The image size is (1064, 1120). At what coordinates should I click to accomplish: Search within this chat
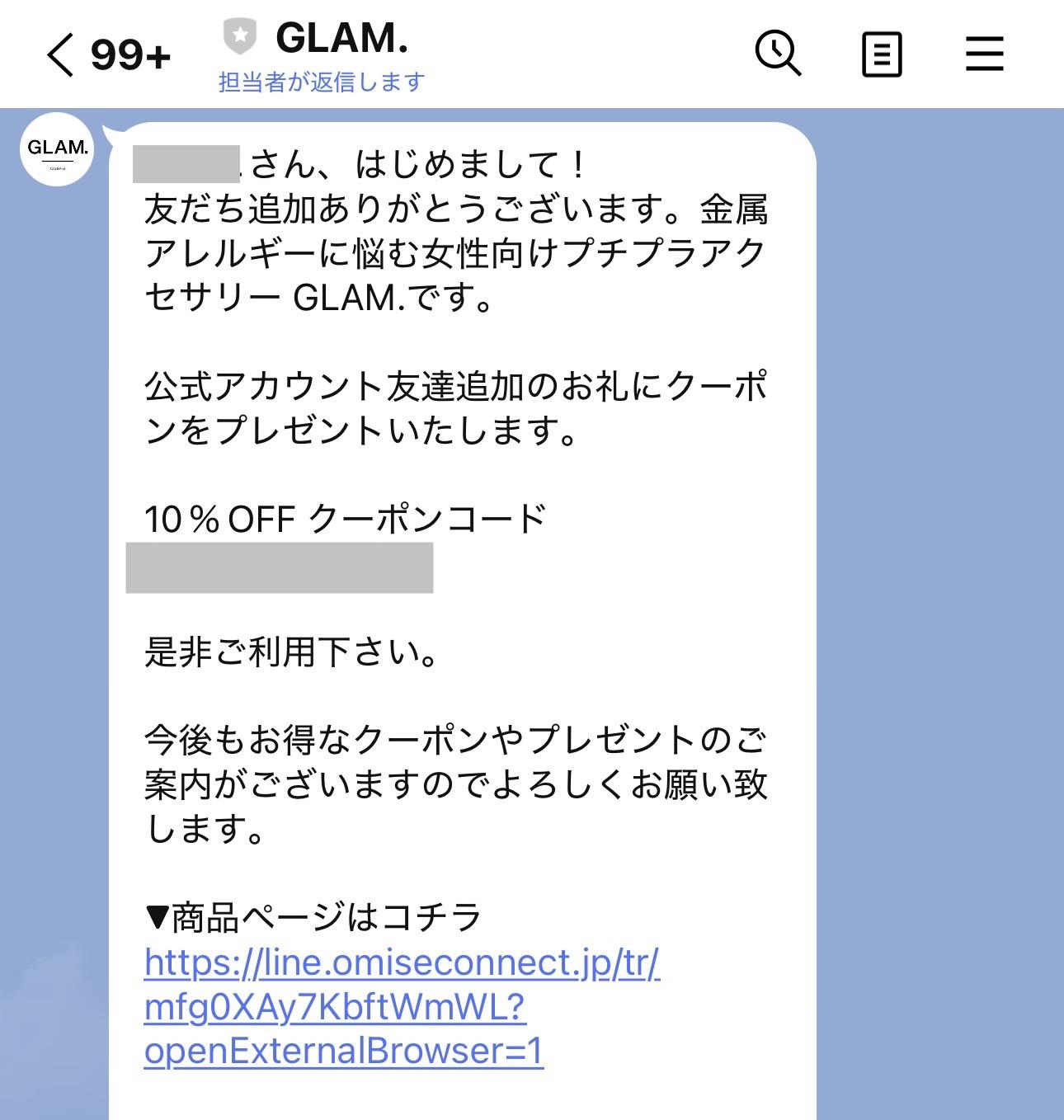(777, 54)
